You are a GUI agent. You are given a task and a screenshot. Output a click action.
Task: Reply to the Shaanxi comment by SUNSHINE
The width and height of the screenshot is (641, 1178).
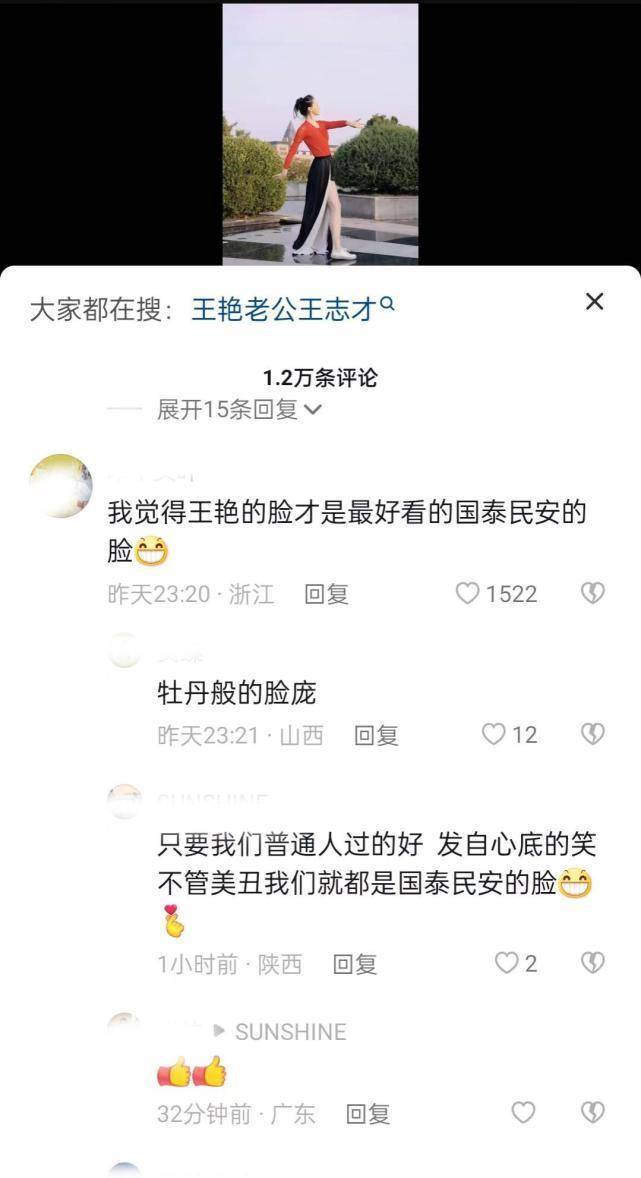354,964
